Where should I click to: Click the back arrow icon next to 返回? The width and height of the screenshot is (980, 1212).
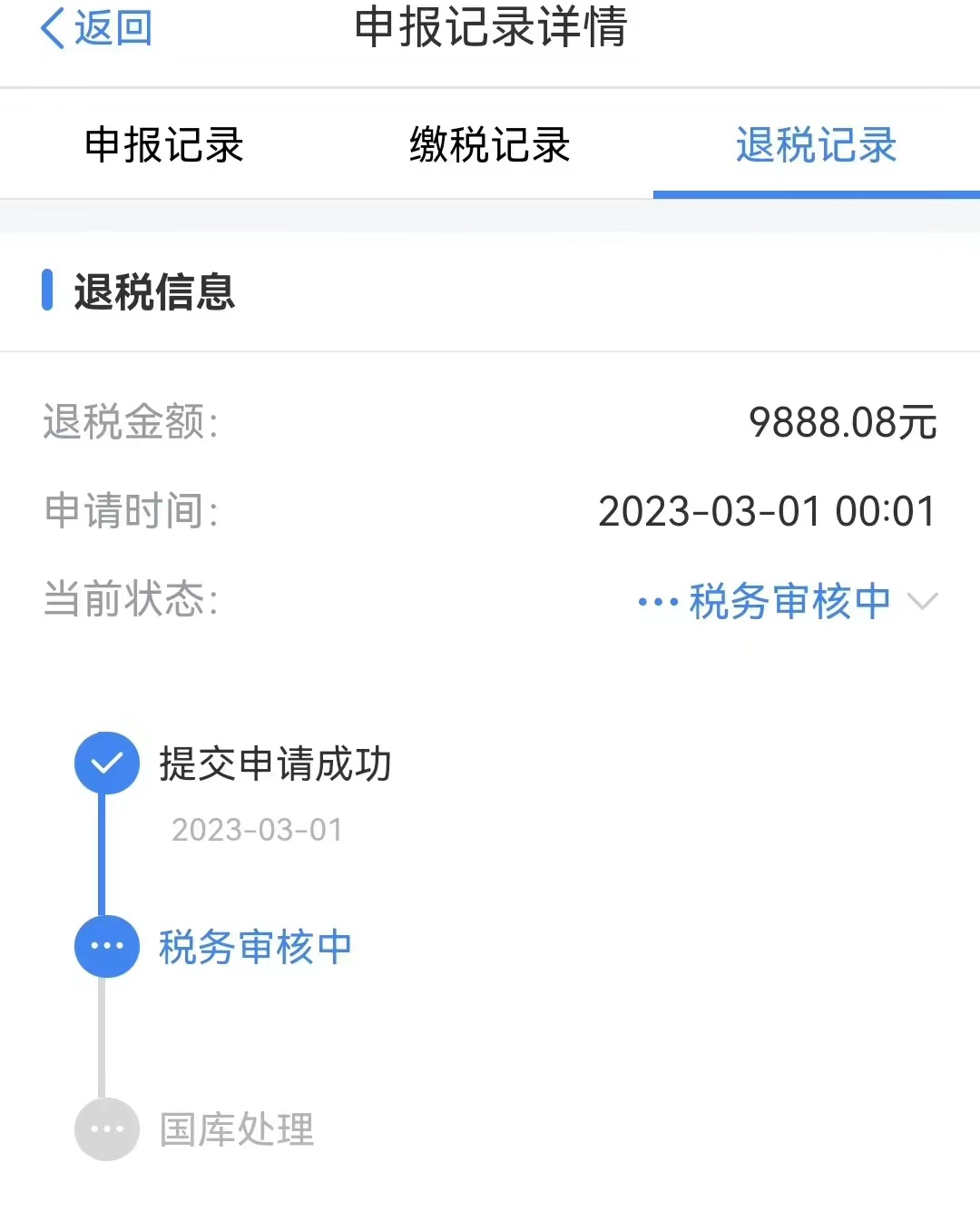pyautogui.click(x=52, y=29)
